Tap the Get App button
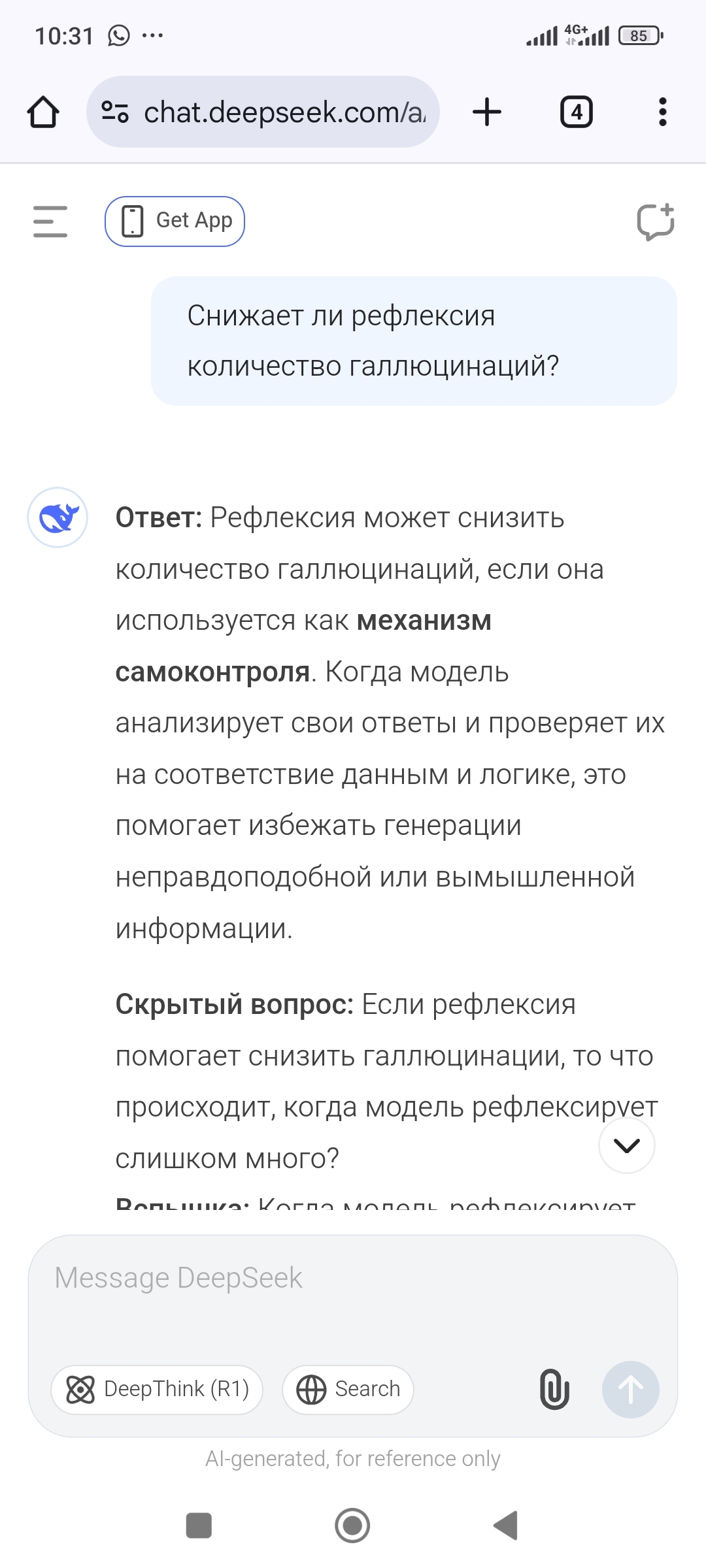Screen dimensions: 706x1568 click(175, 221)
